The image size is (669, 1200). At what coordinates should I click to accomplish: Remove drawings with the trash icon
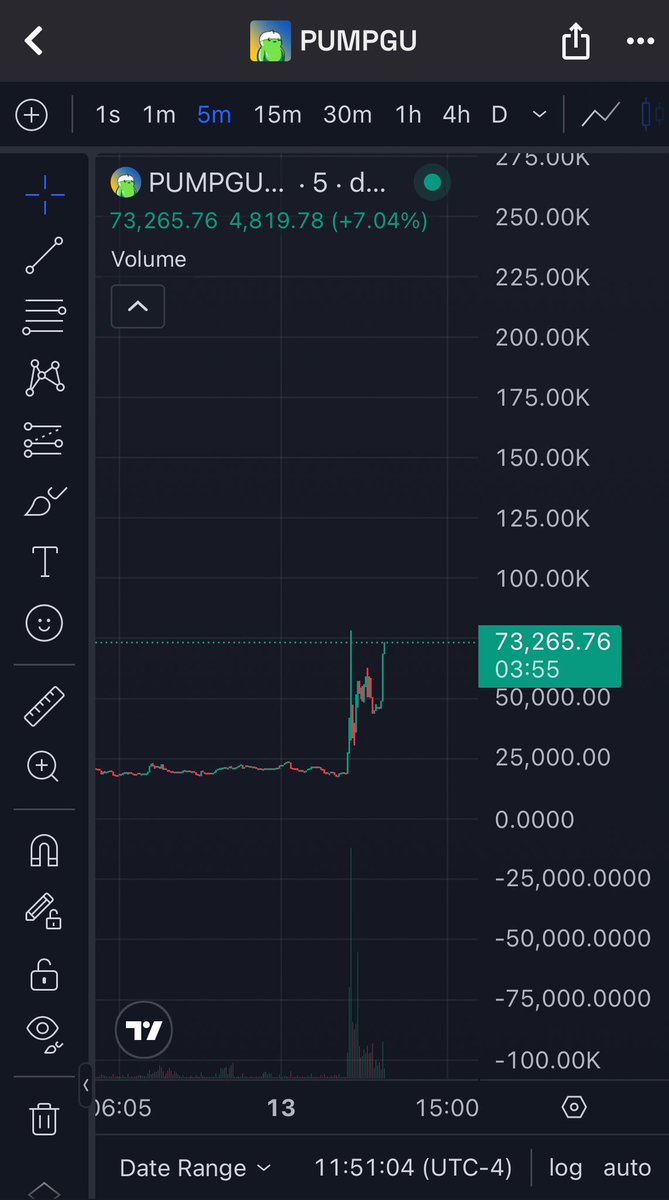pos(44,1118)
